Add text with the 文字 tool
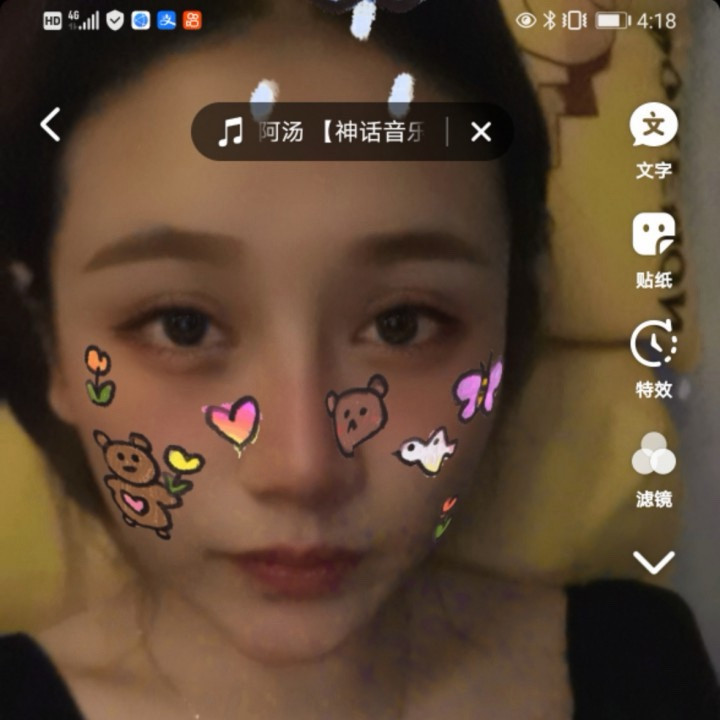Image resolution: width=720 pixels, height=720 pixels. (653, 140)
